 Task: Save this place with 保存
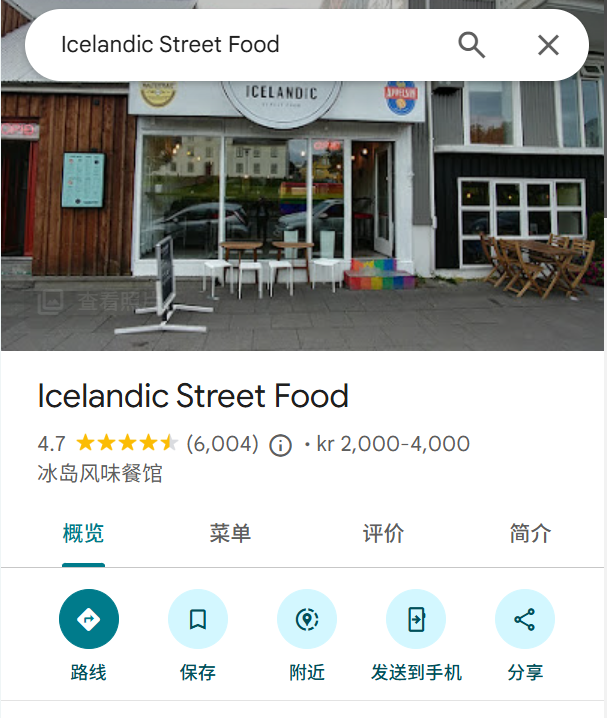(x=198, y=620)
